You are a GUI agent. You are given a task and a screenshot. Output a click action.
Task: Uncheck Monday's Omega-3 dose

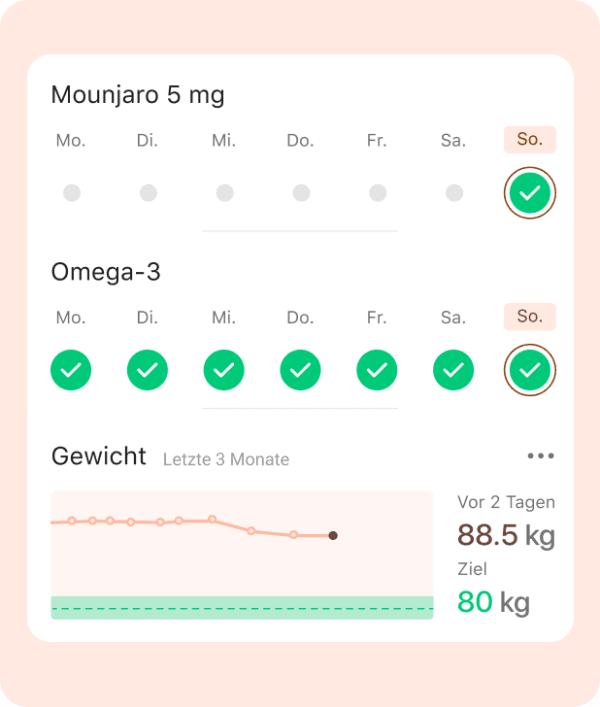71,371
